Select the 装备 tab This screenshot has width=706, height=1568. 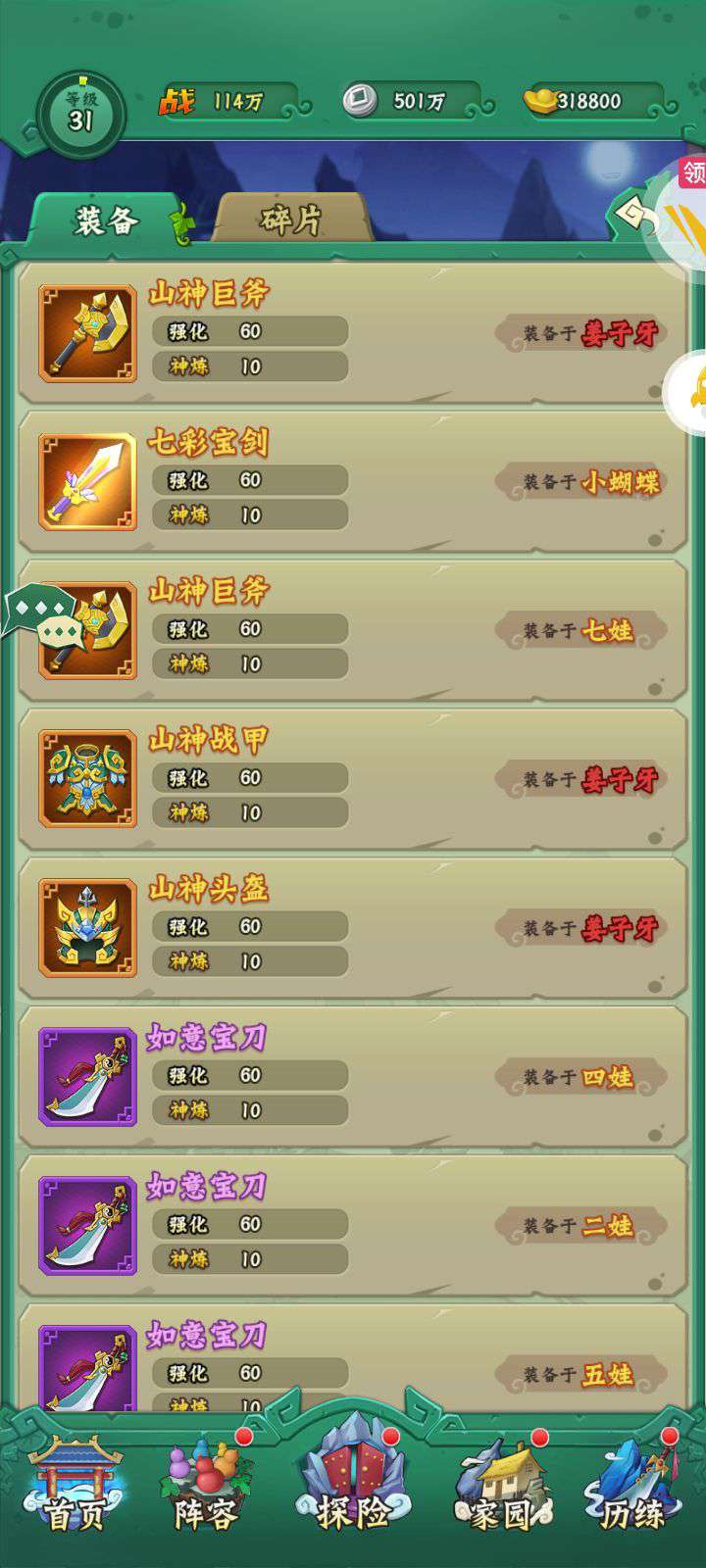[x=106, y=220]
